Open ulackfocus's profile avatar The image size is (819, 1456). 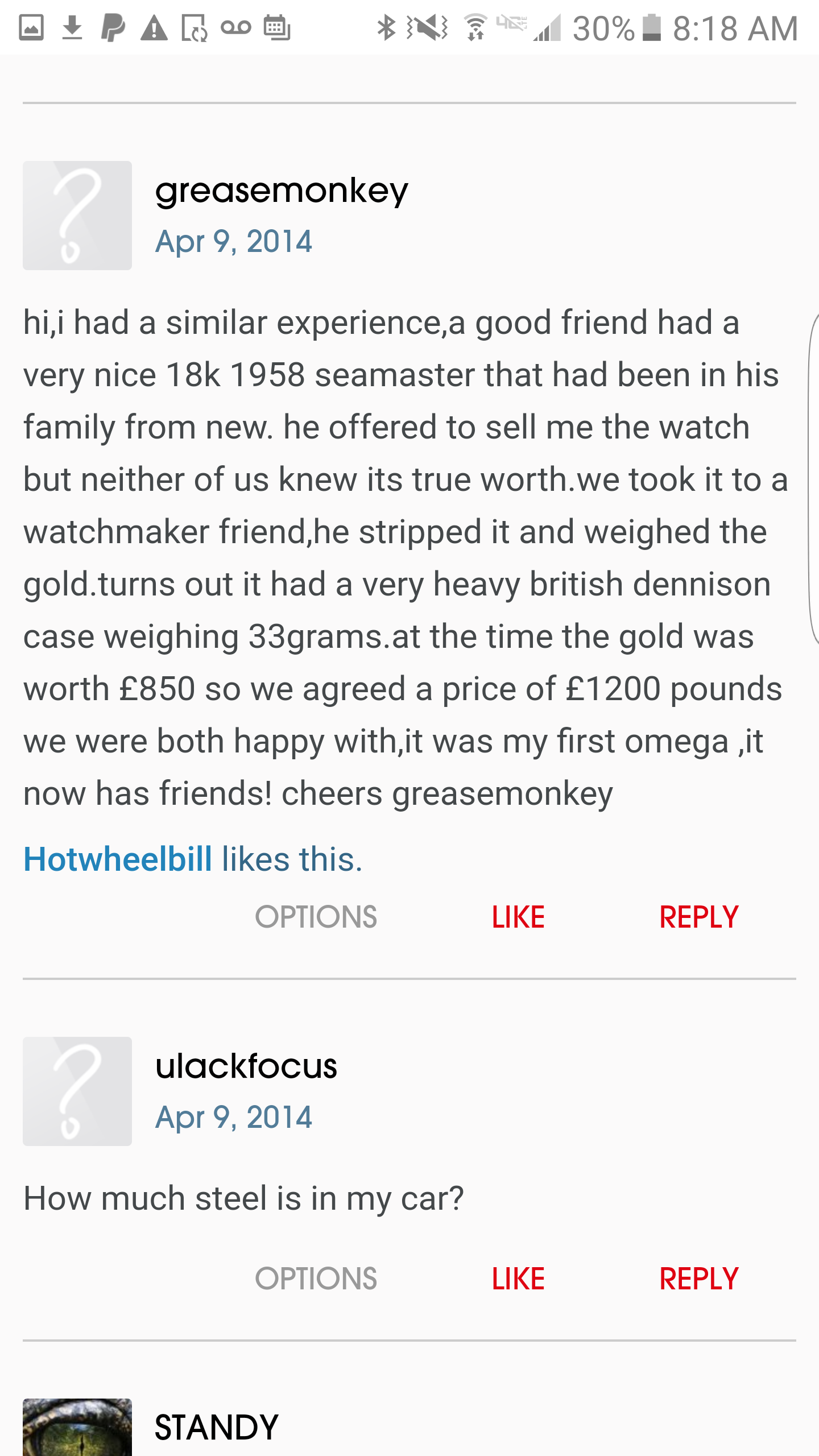click(77, 1091)
